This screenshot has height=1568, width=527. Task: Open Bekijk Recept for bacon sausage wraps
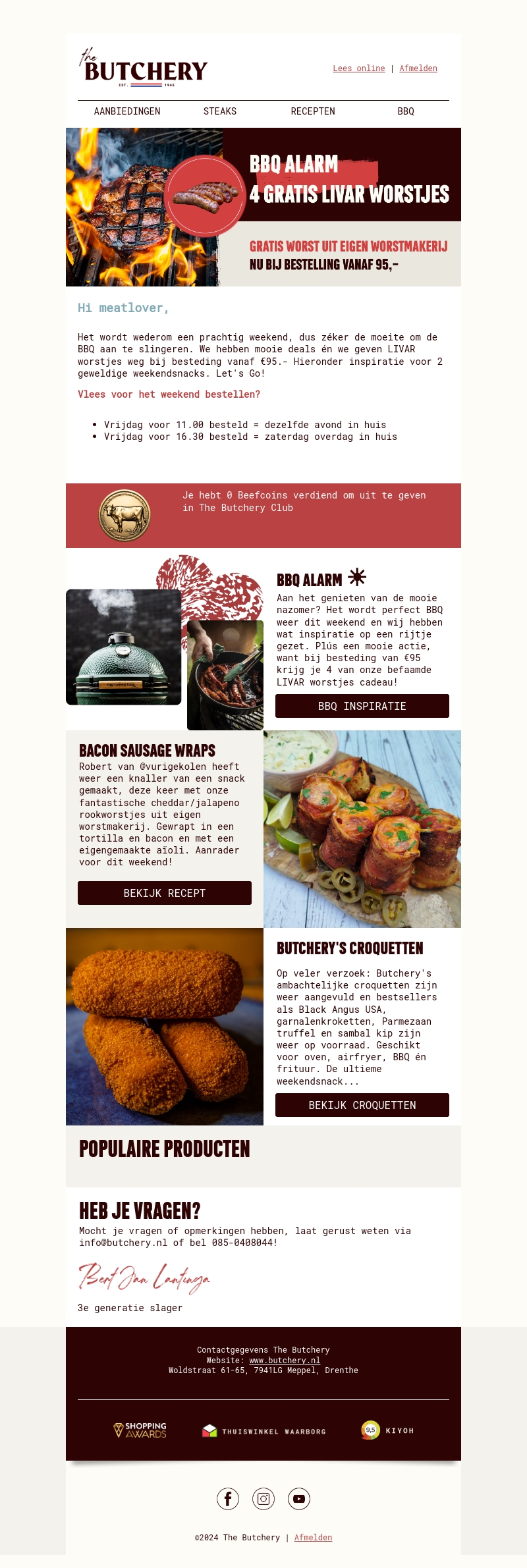(165, 893)
